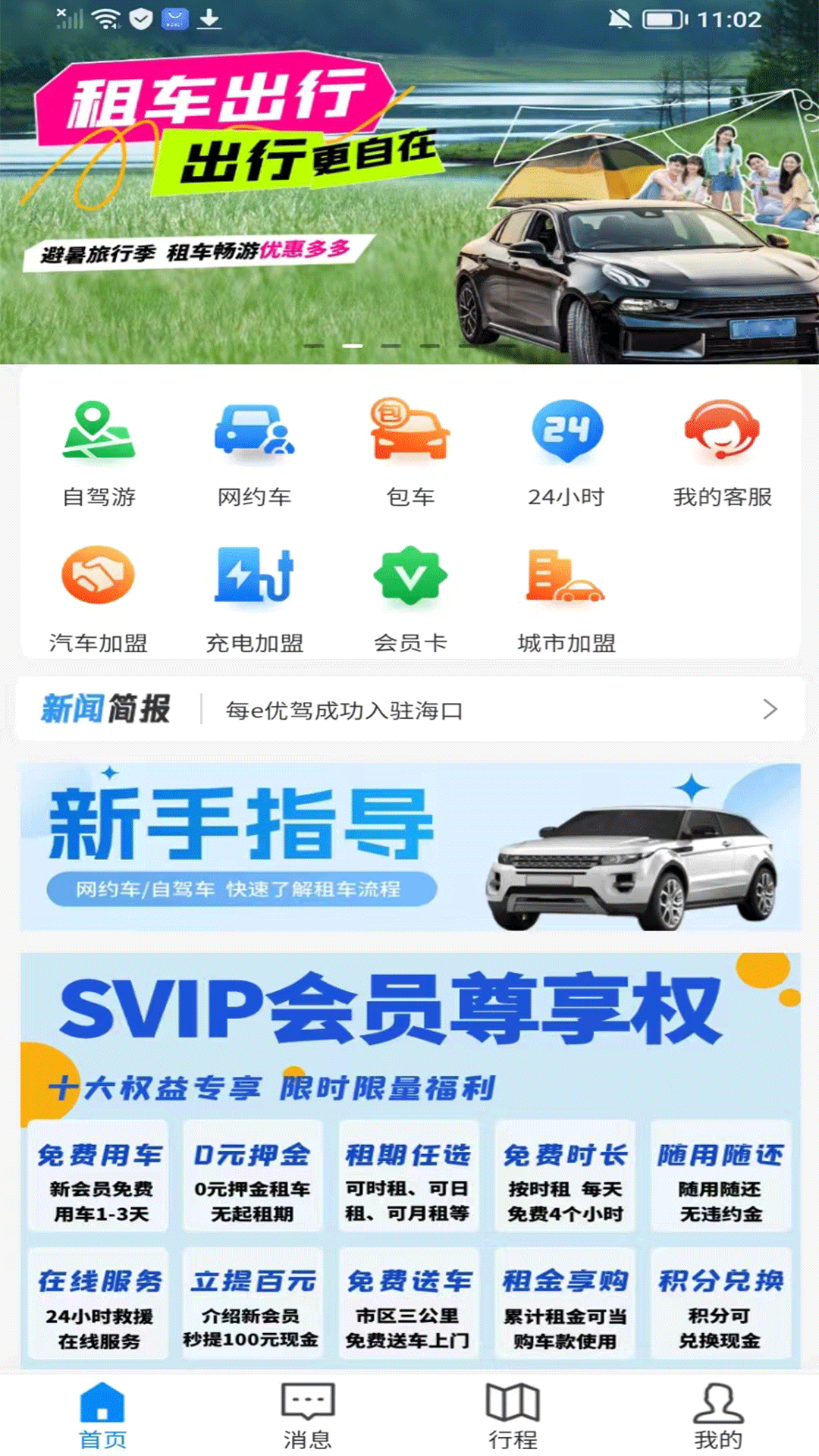The height and width of the screenshot is (1456, 819).
Task: Select the 首页 home tab
Action: (x=102, y=1415)
